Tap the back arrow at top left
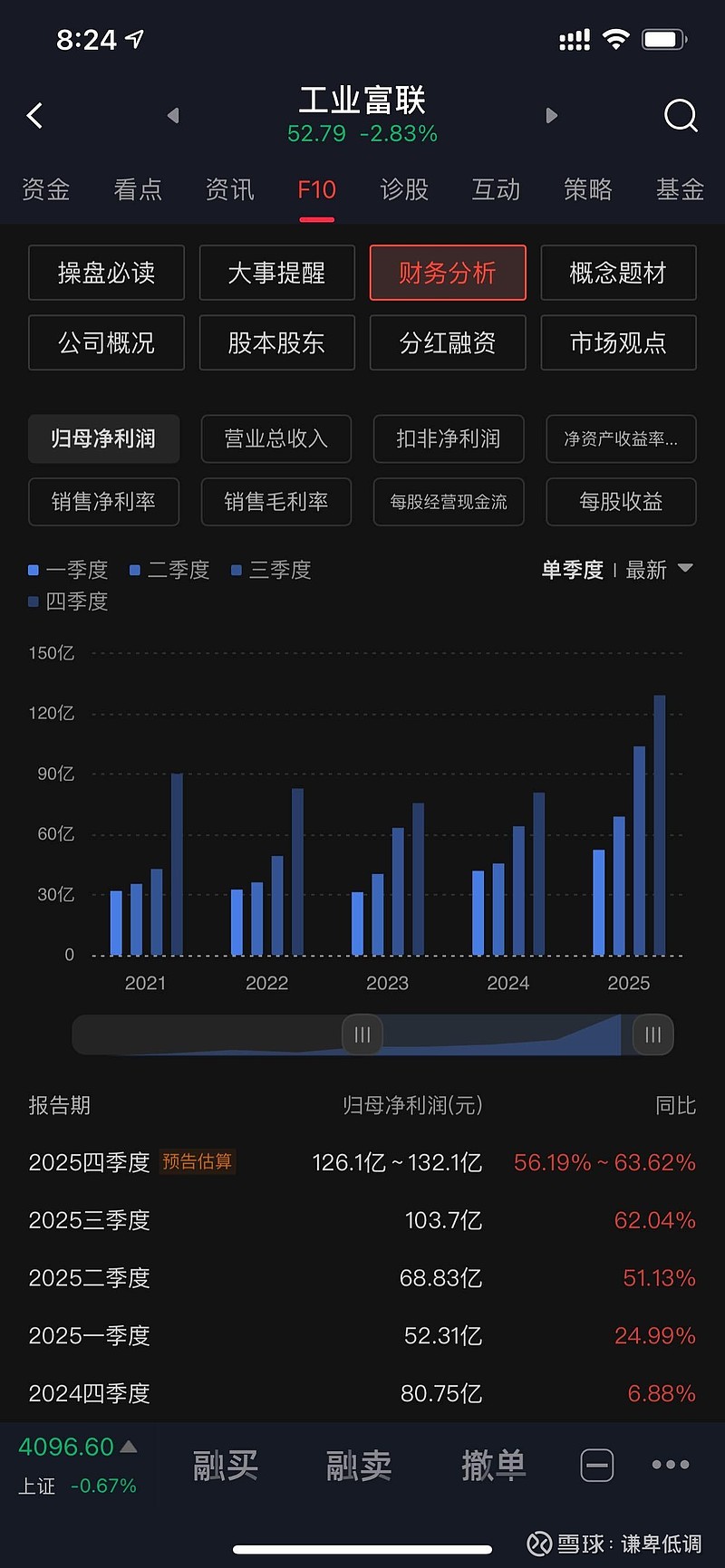Viewport: 725px width, 1568px height. (x=34, y=115)
